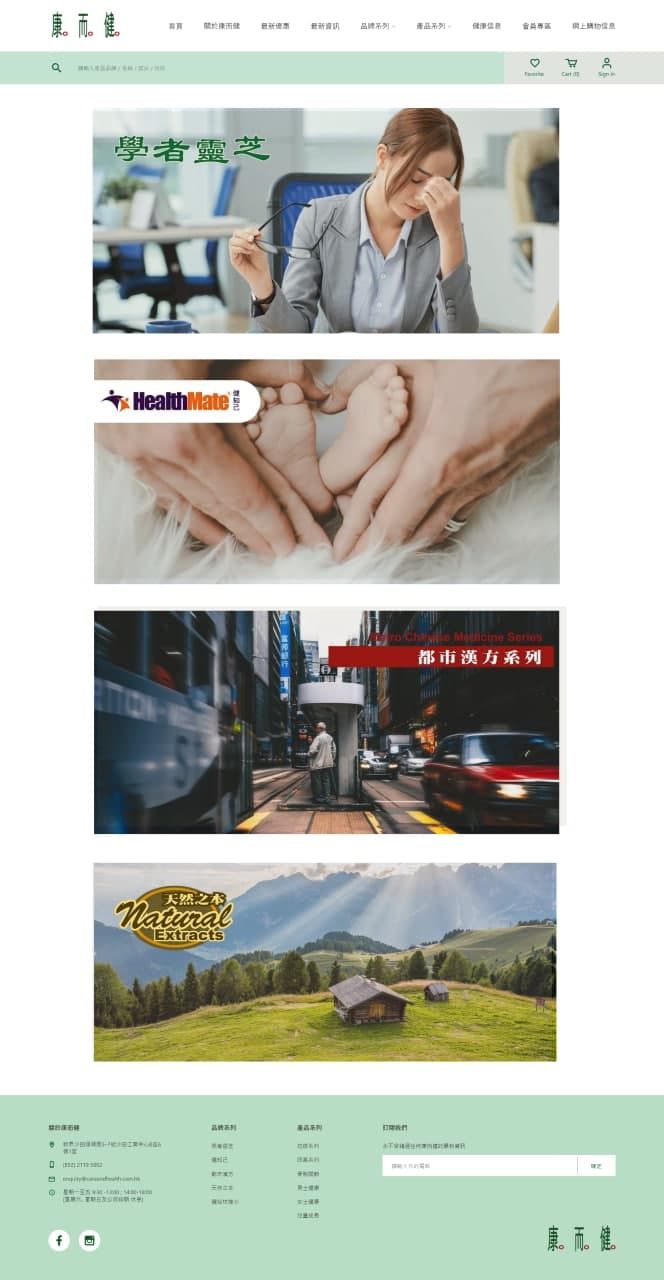
Task: Open the 學者靈芝 banner
Action: [326, 220]
